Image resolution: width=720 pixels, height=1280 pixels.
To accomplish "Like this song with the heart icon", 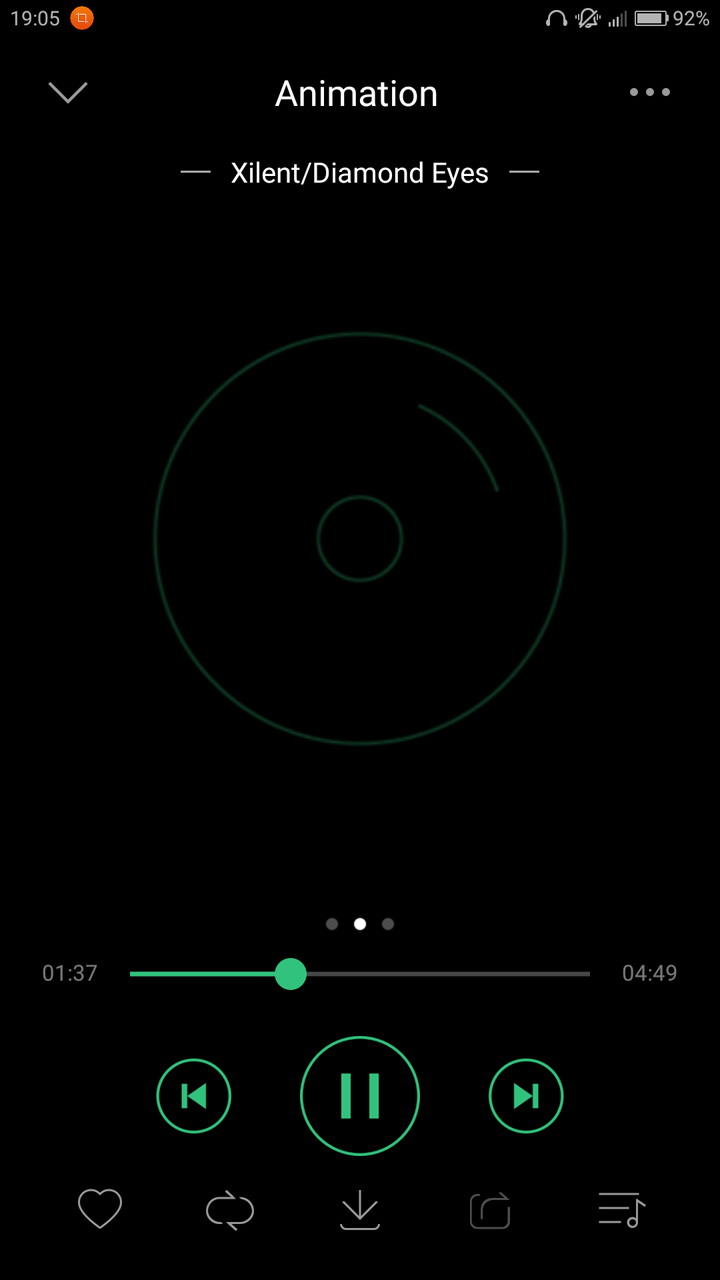I will click(x=100, y=1210).
